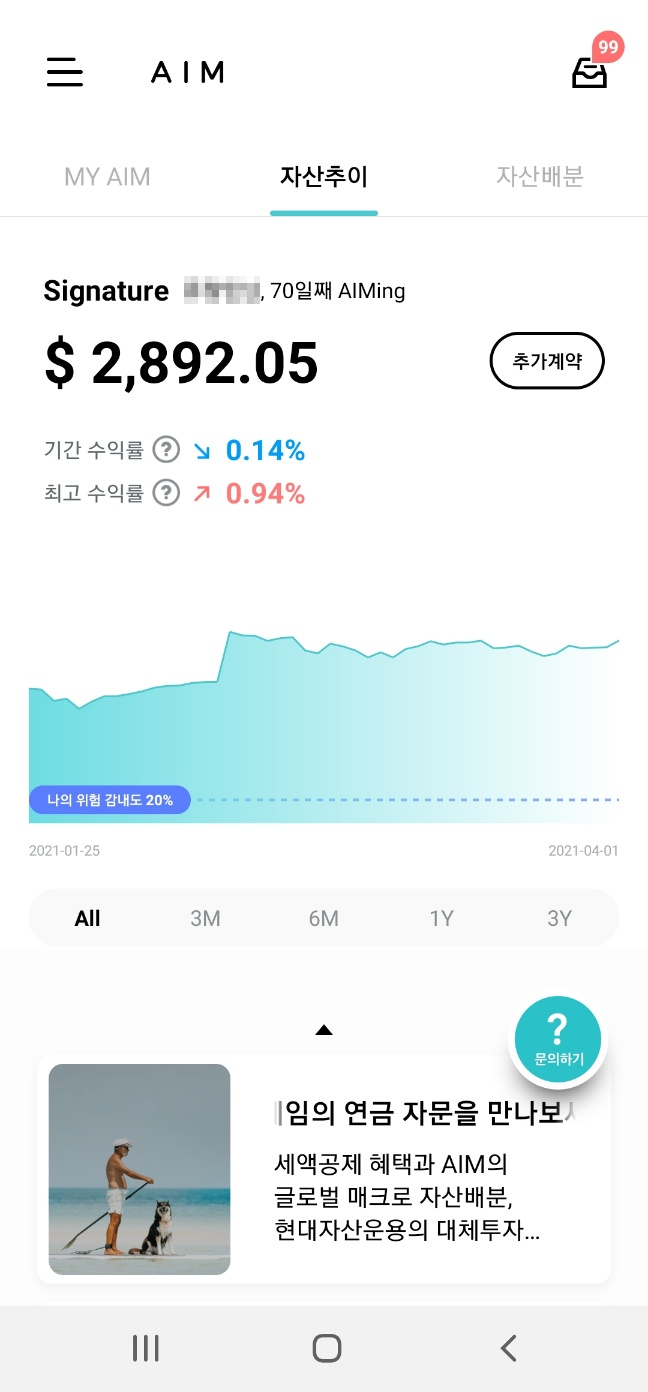View the 1Y chart range
The height and width of the screenshot is (1392, 648).
441,918
